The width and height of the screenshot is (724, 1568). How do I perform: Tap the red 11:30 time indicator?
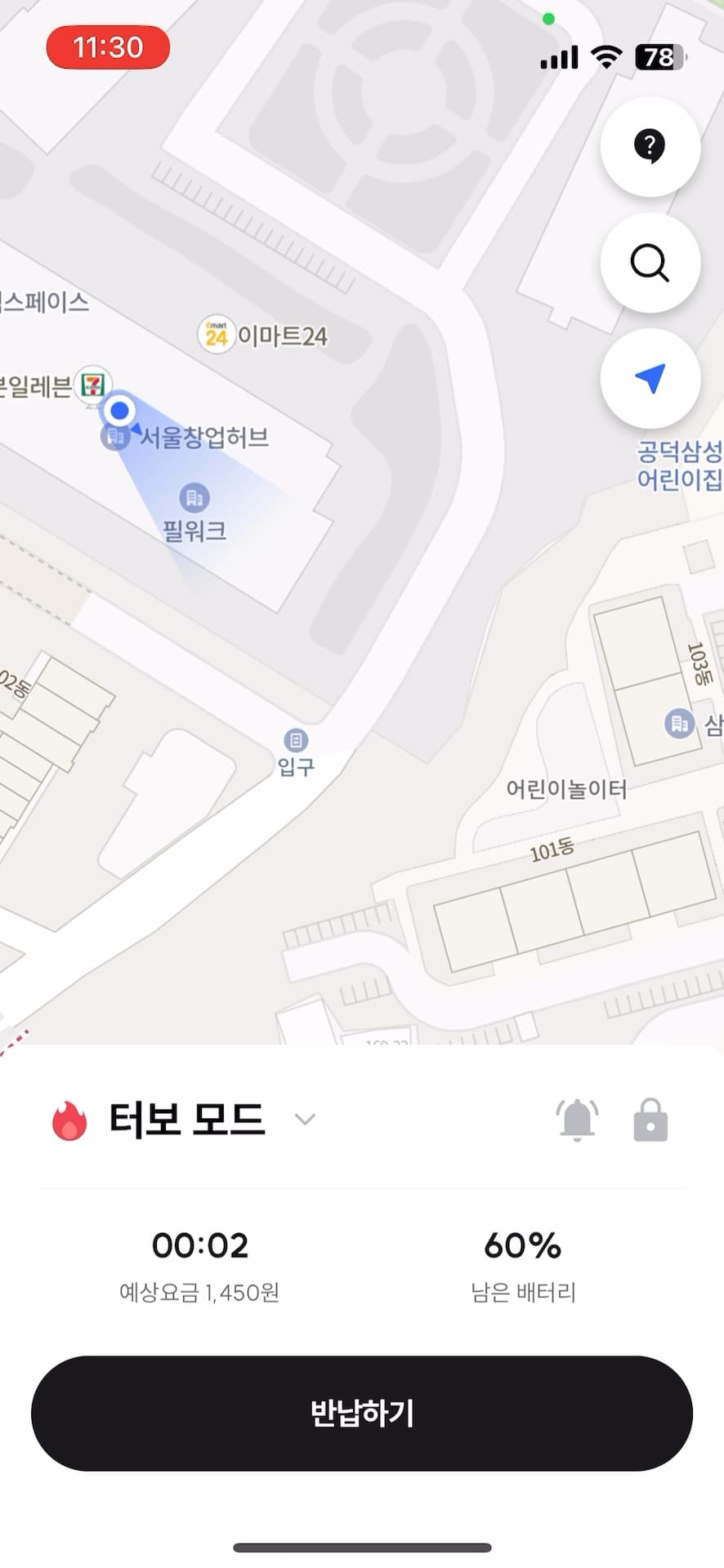pyautogui.click(x=107, y=47)
